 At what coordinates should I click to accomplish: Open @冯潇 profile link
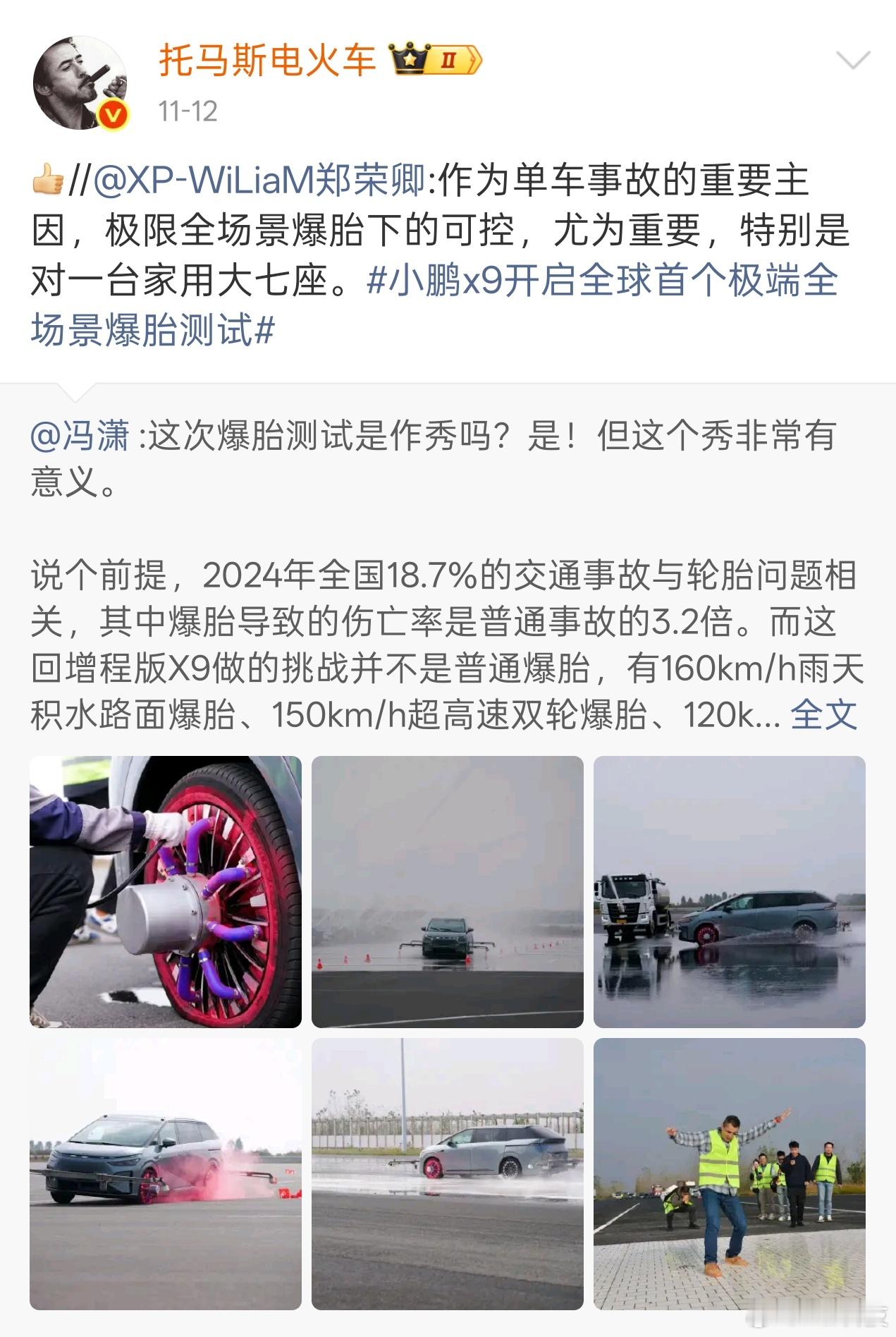80,436
